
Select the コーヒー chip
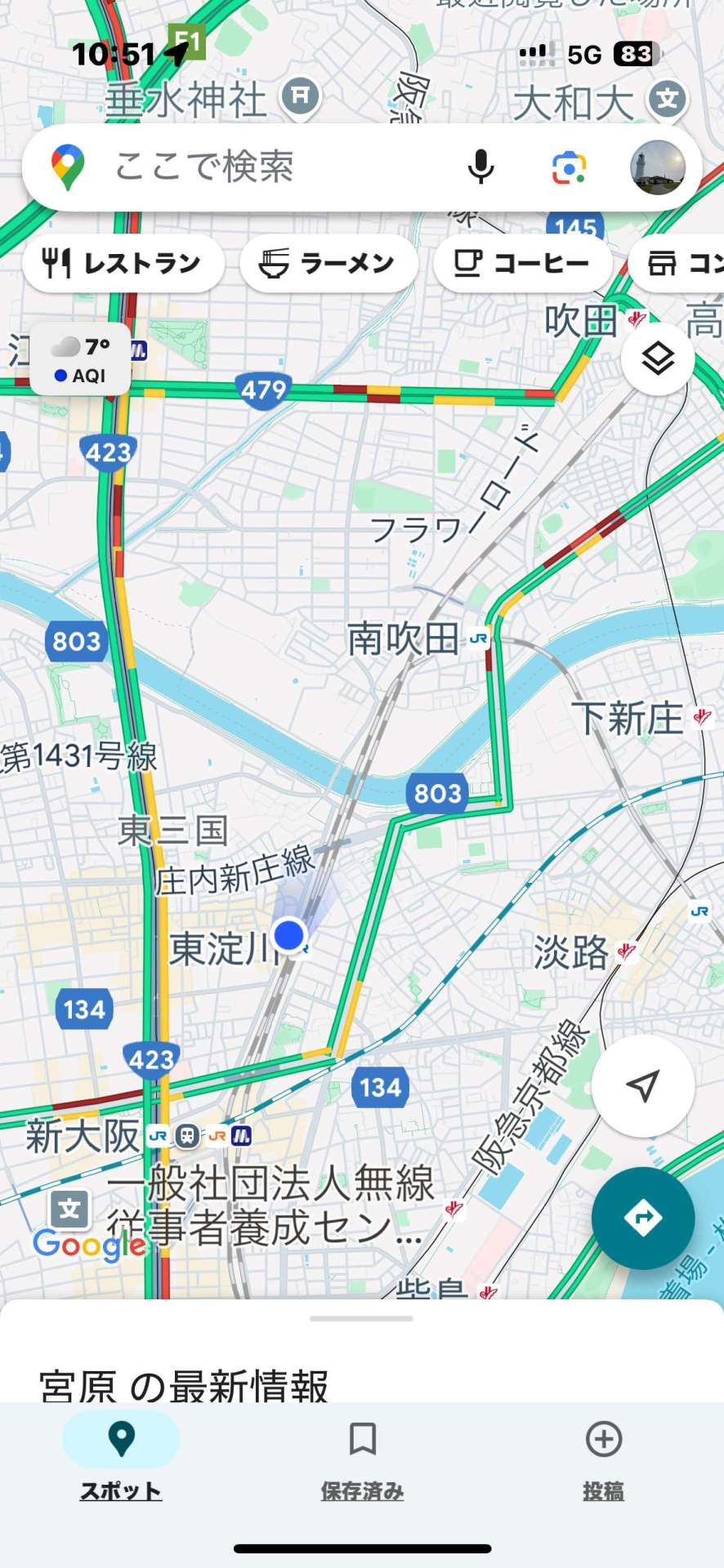[522, 263]
